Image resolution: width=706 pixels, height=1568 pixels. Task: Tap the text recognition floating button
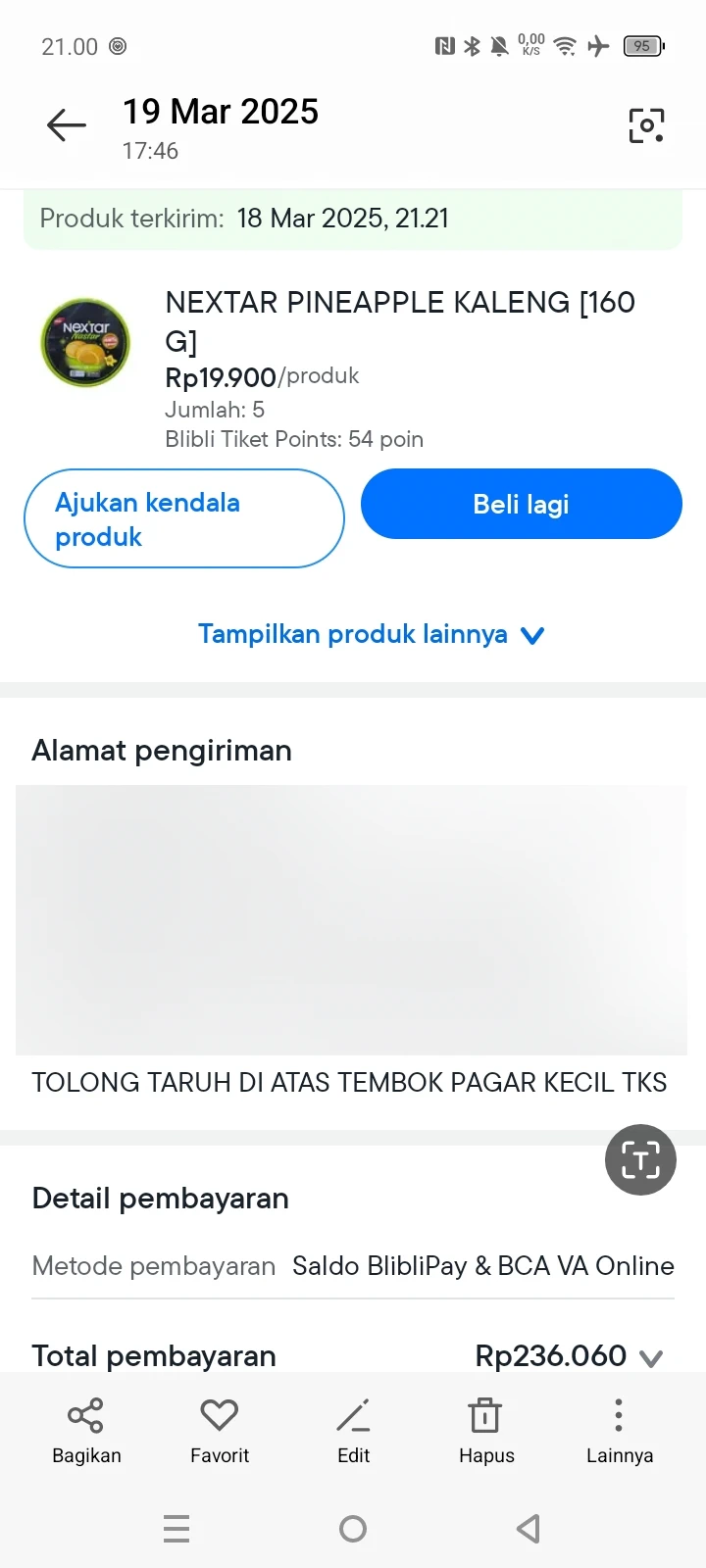(640, 1160)
